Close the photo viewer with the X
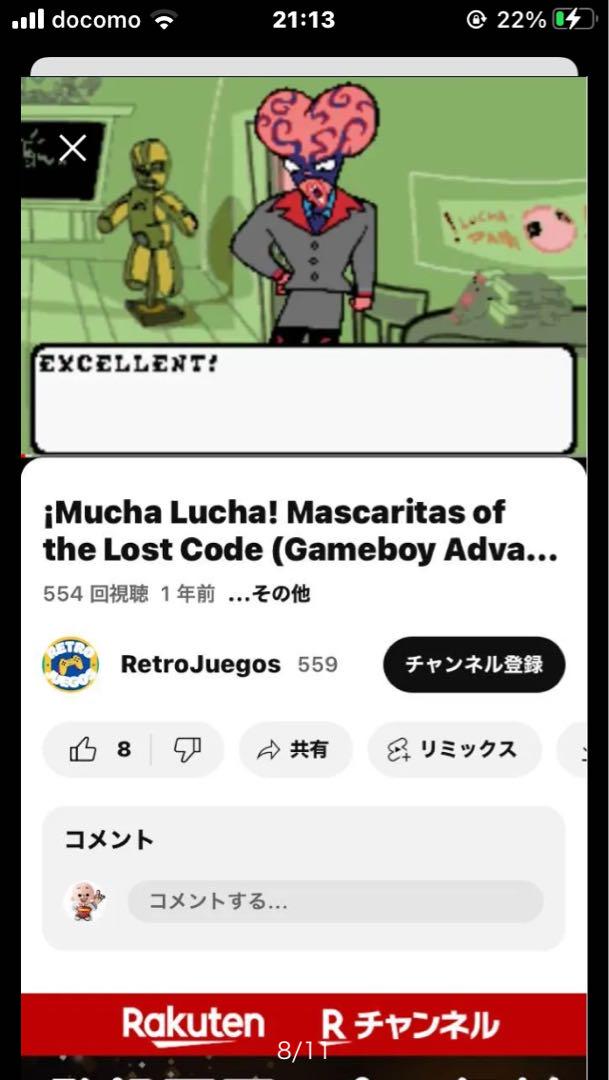 pyautogui.click(x=72, y=149)
